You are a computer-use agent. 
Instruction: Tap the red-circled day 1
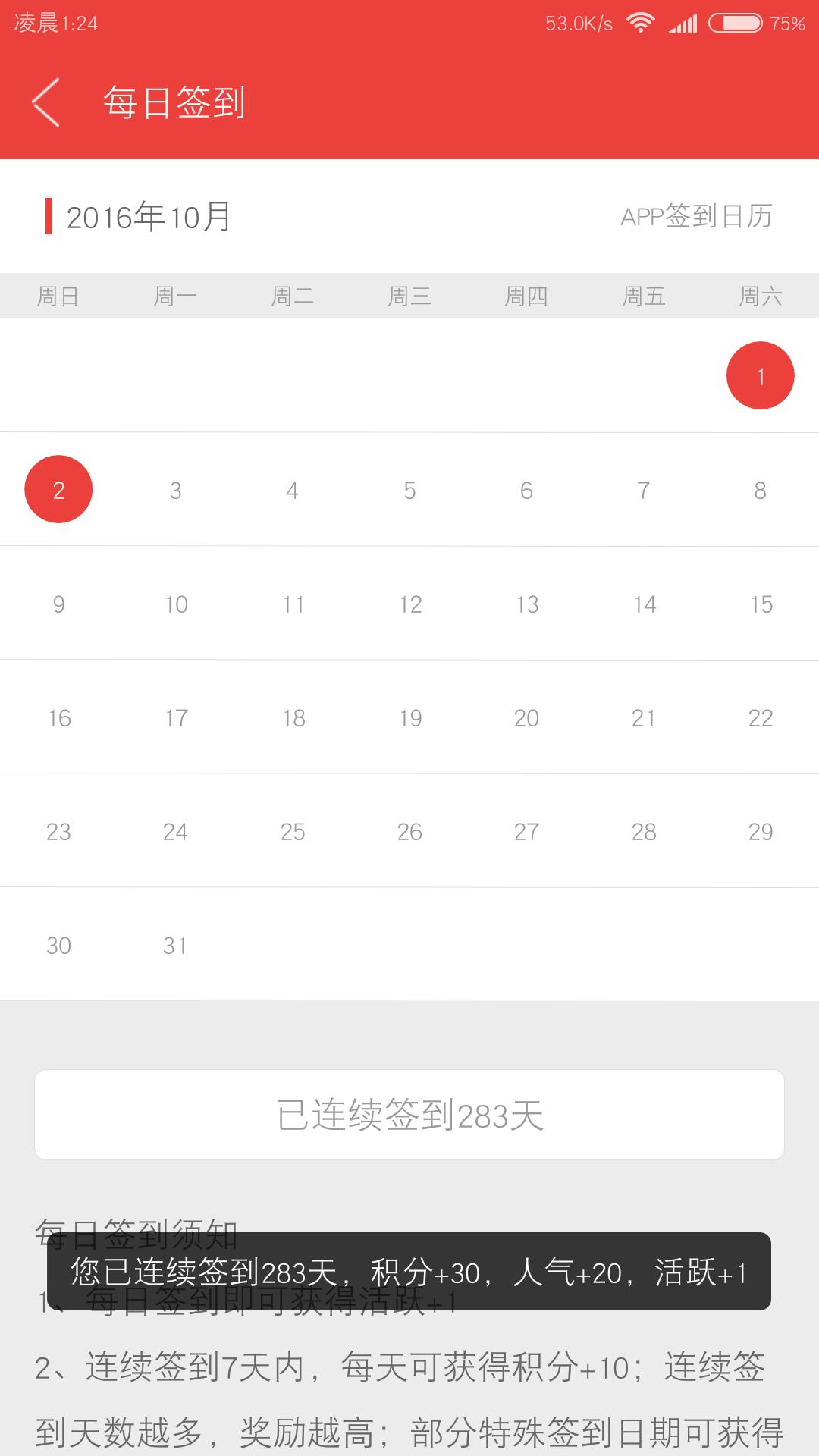(x=760, y=375)
